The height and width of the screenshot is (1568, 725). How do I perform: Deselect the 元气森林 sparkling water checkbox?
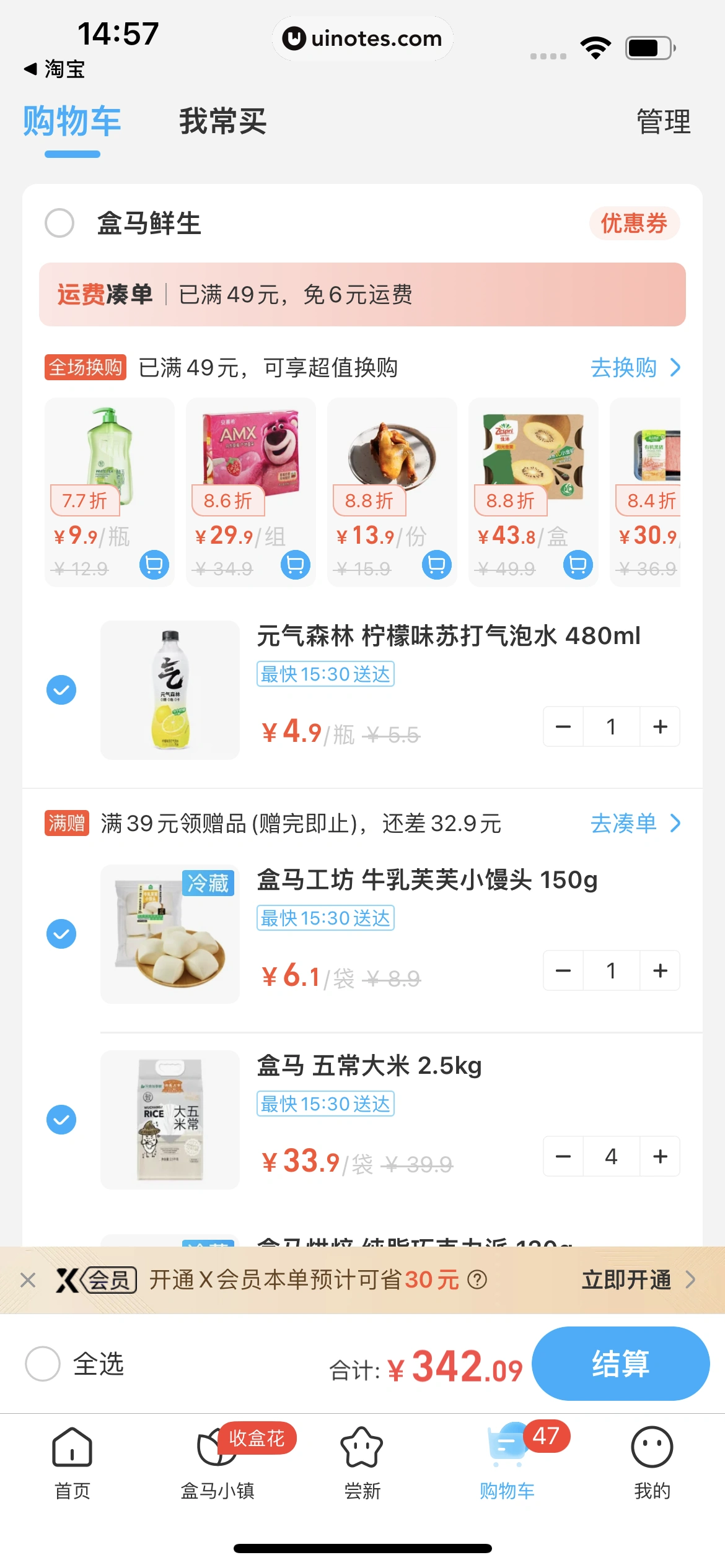point(61,689)
